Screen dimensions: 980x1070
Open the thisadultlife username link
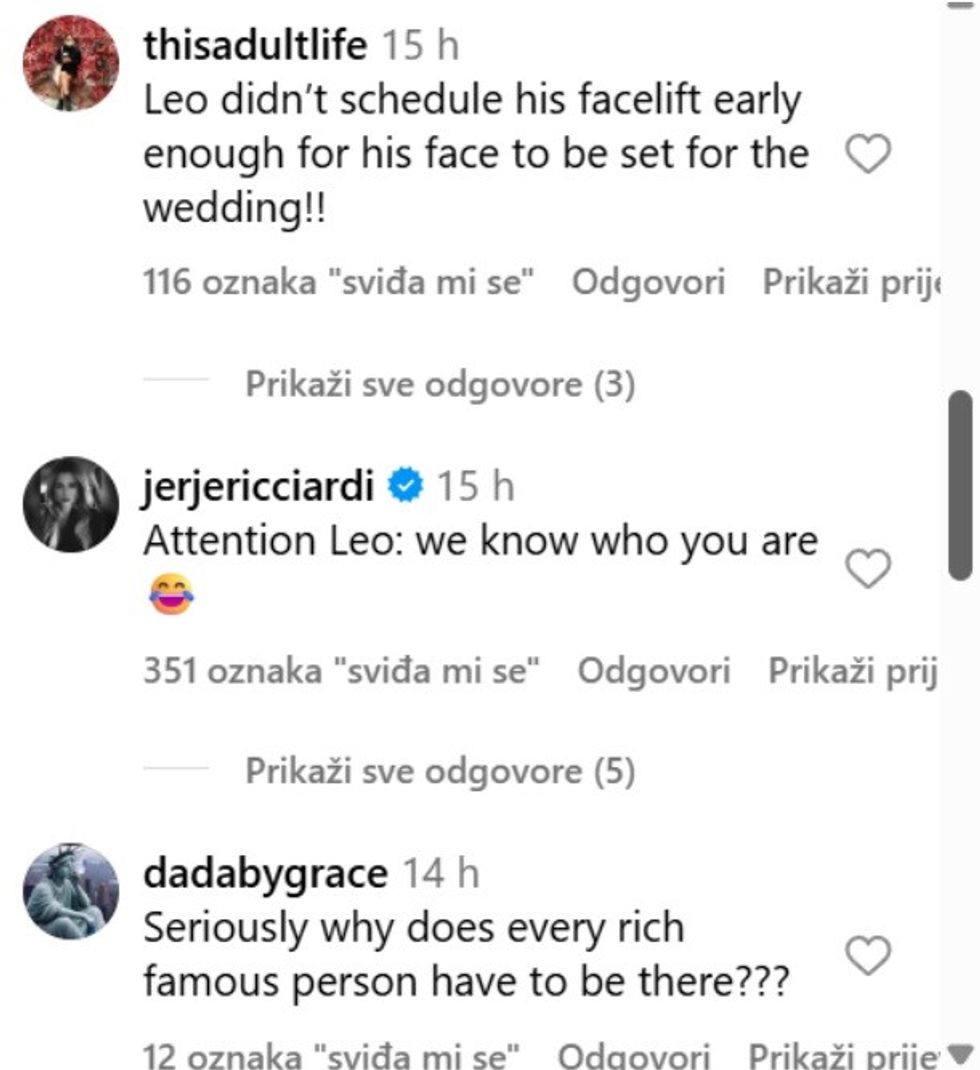[256, 45]
